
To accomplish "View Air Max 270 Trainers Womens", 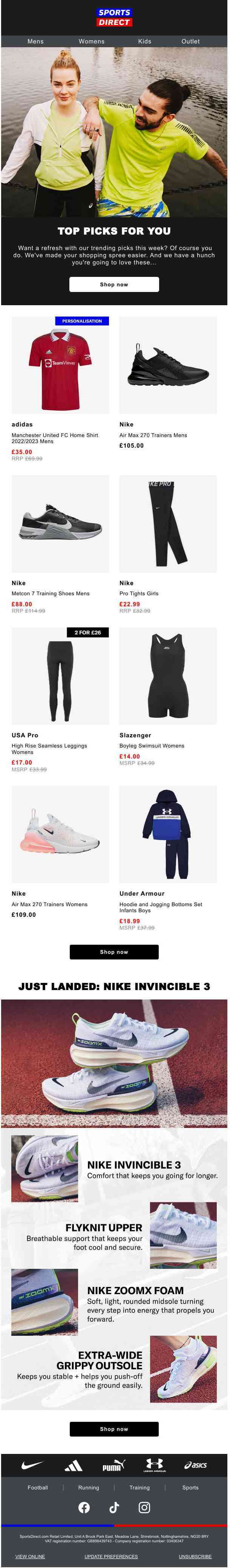I will [60, 834].
